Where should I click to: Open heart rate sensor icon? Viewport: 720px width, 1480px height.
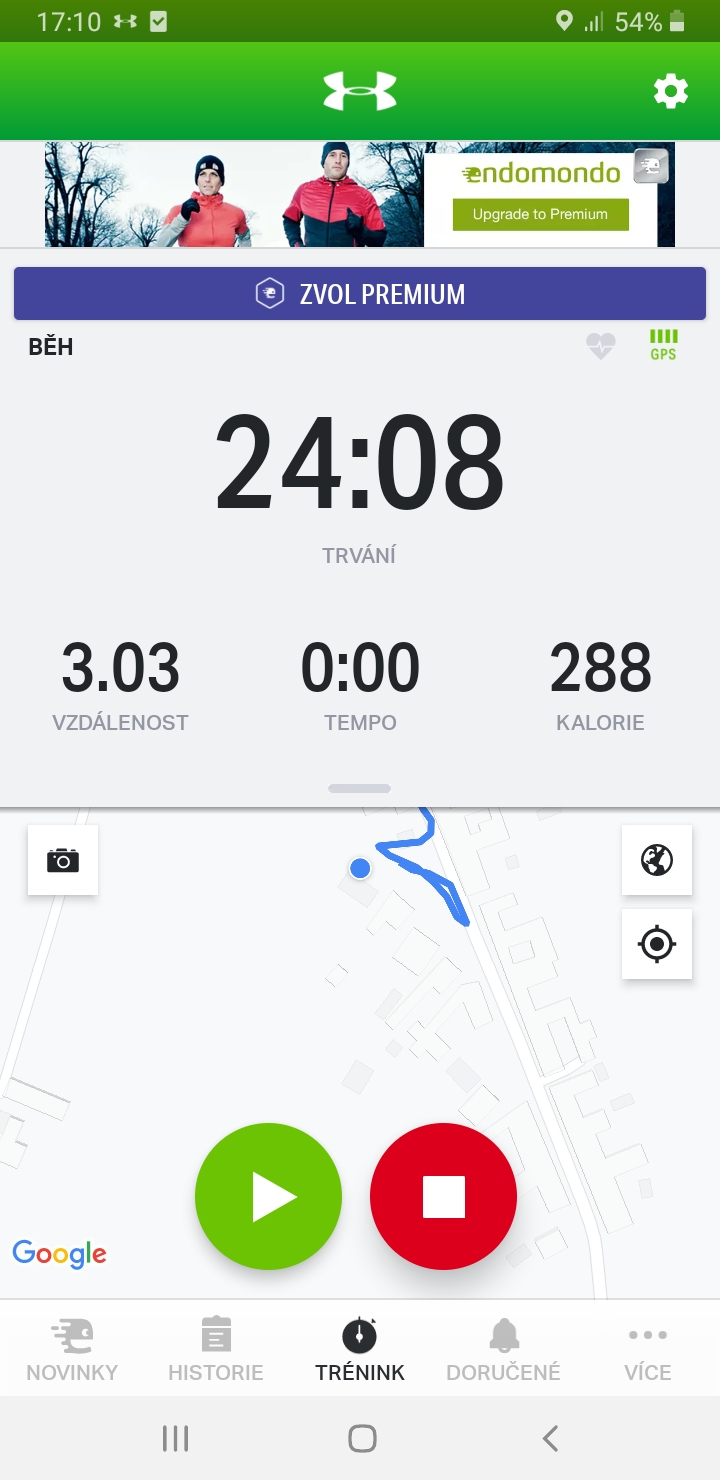click(x=601, y=346)
